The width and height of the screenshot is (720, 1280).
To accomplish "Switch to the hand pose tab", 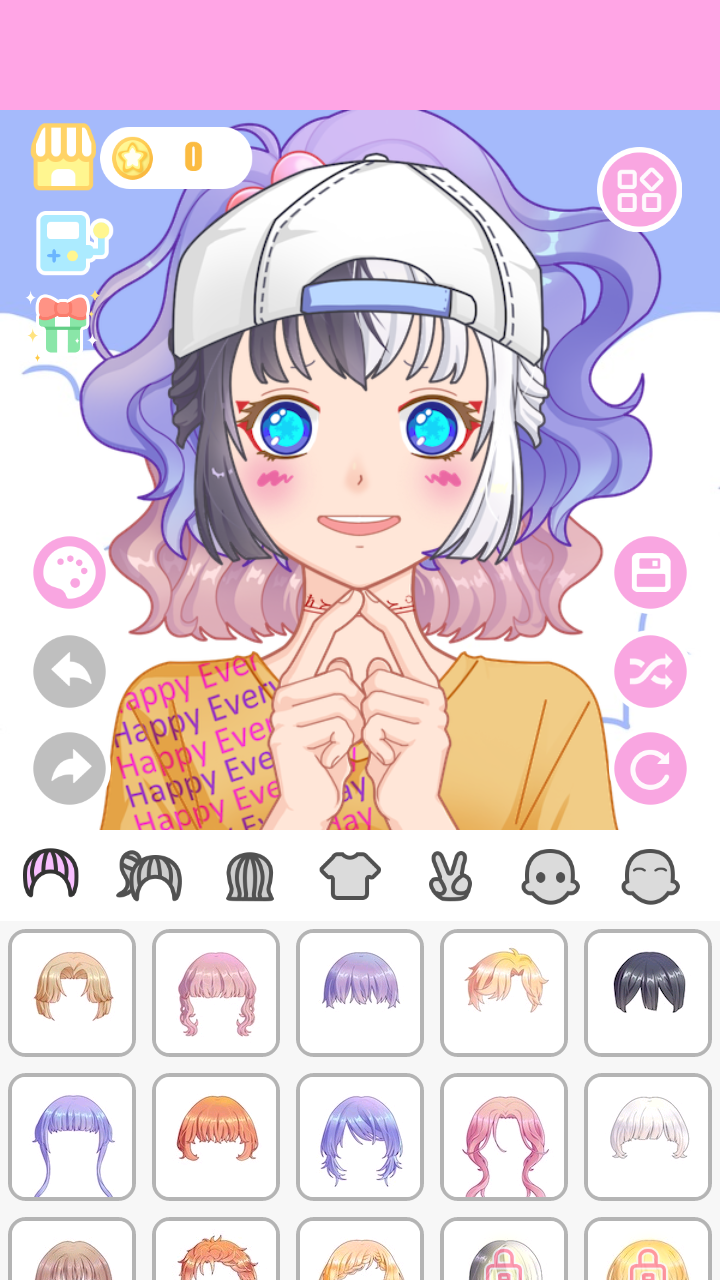I will pos(450,876).
